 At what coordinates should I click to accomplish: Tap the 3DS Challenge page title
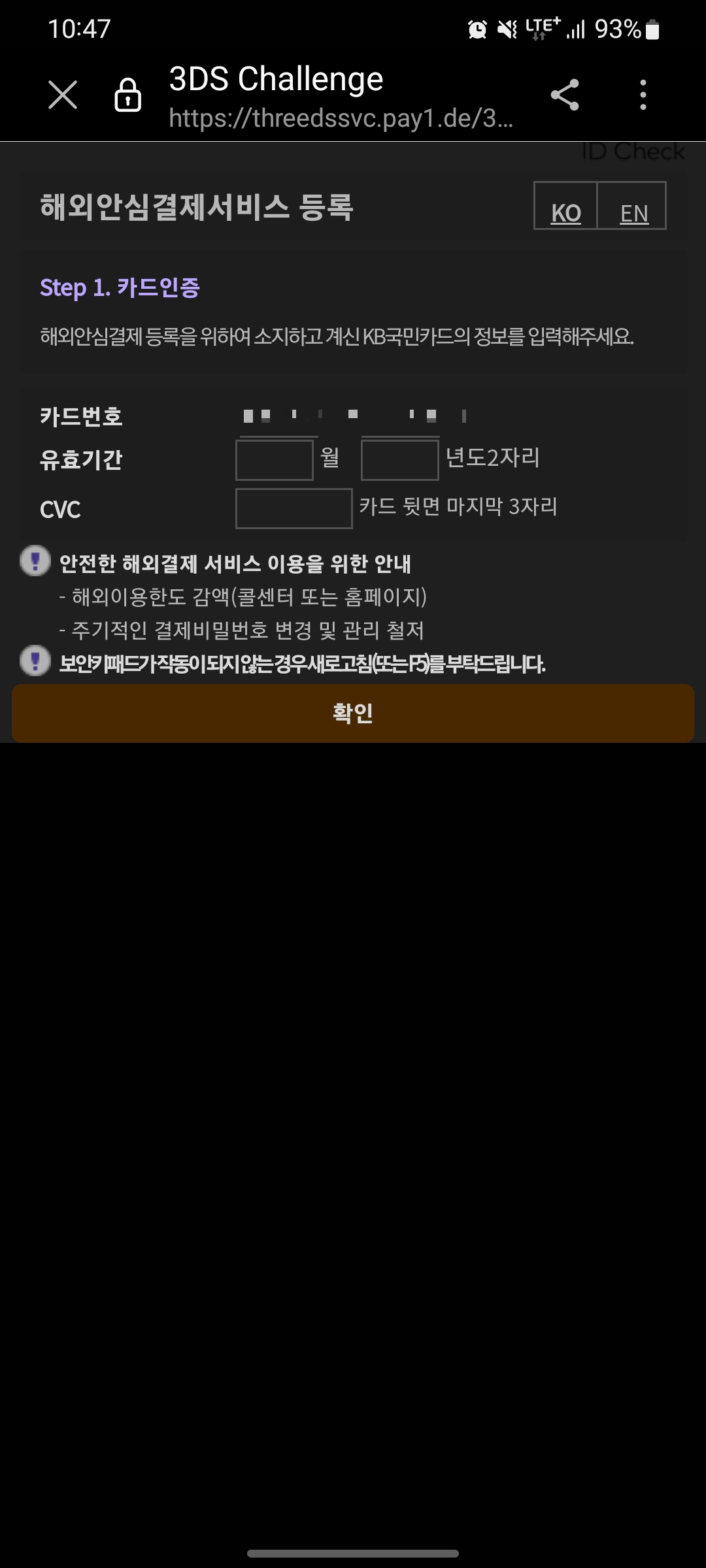click(275, 80)
